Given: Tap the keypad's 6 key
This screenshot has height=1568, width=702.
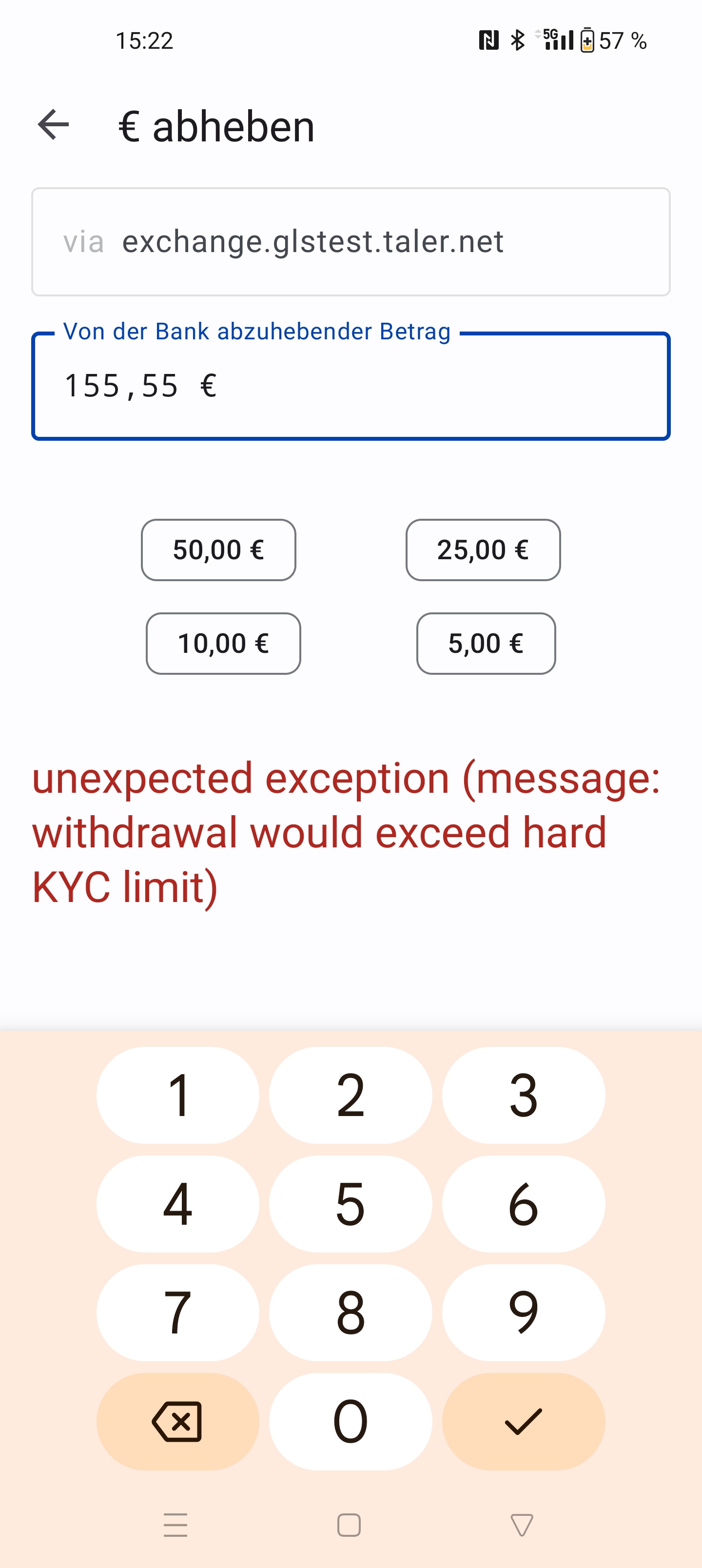Looking at the screenshot, I should [x=524, y=1203].
